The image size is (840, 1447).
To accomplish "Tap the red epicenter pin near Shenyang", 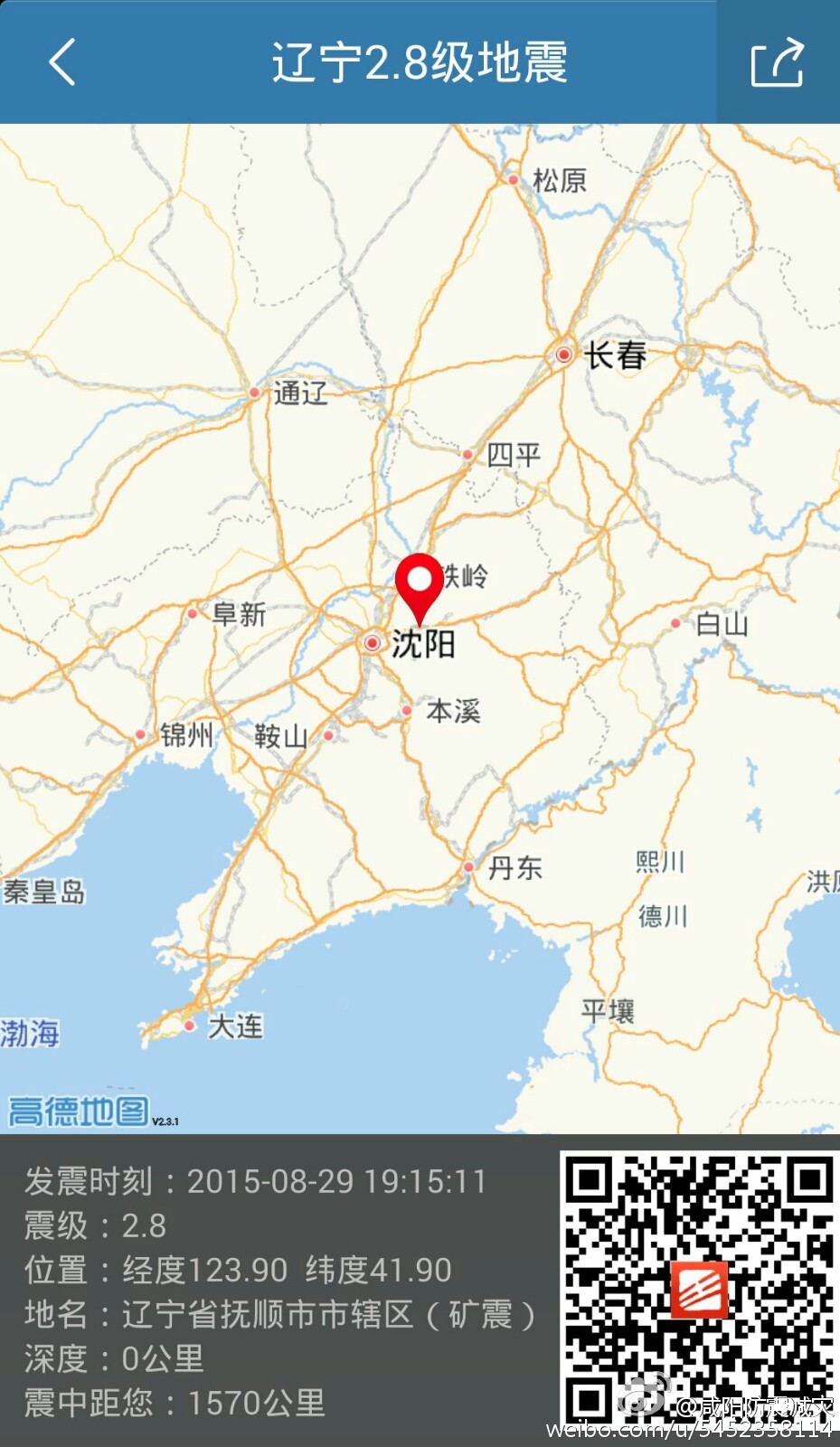I will coord(420,585).
